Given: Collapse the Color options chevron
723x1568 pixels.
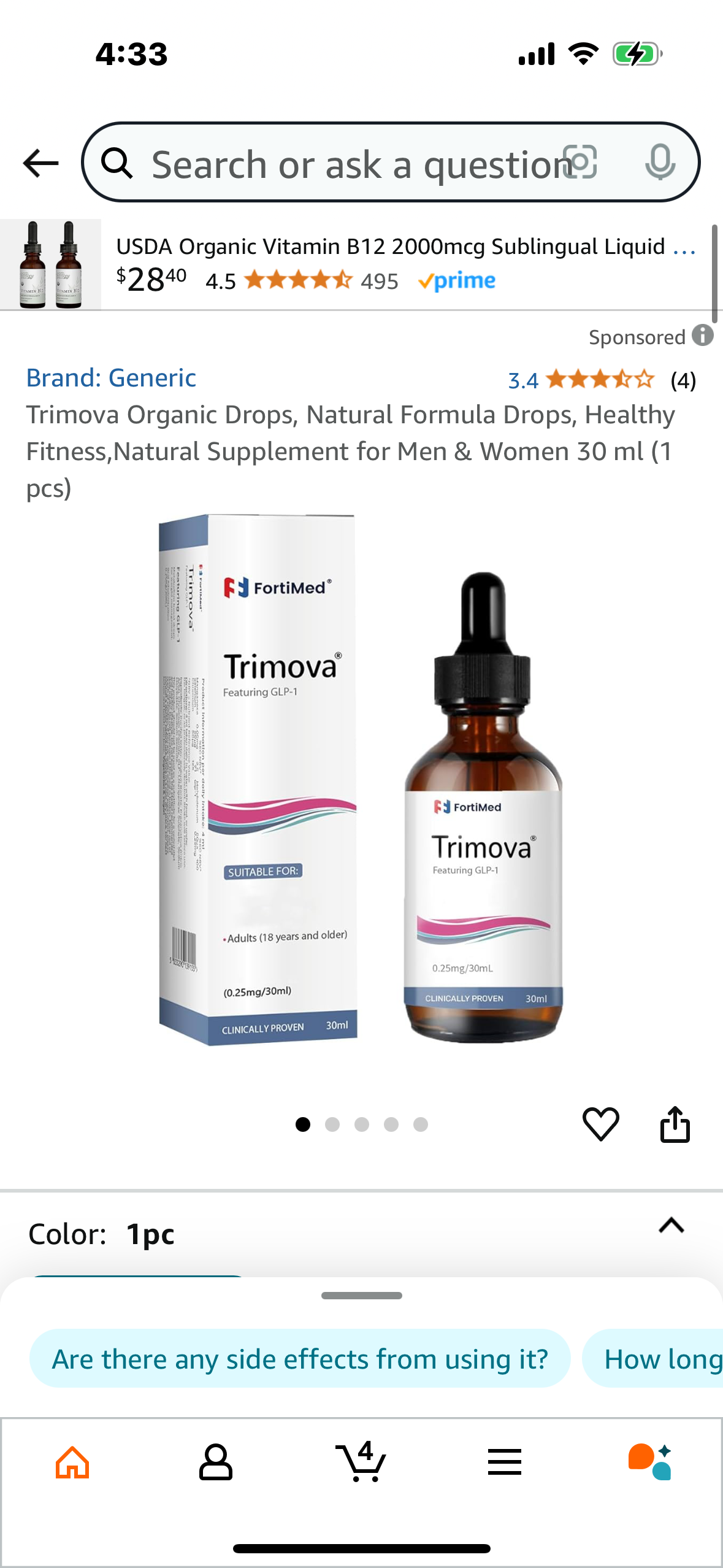Looking at the screenshot, I should pos(671,1226).
